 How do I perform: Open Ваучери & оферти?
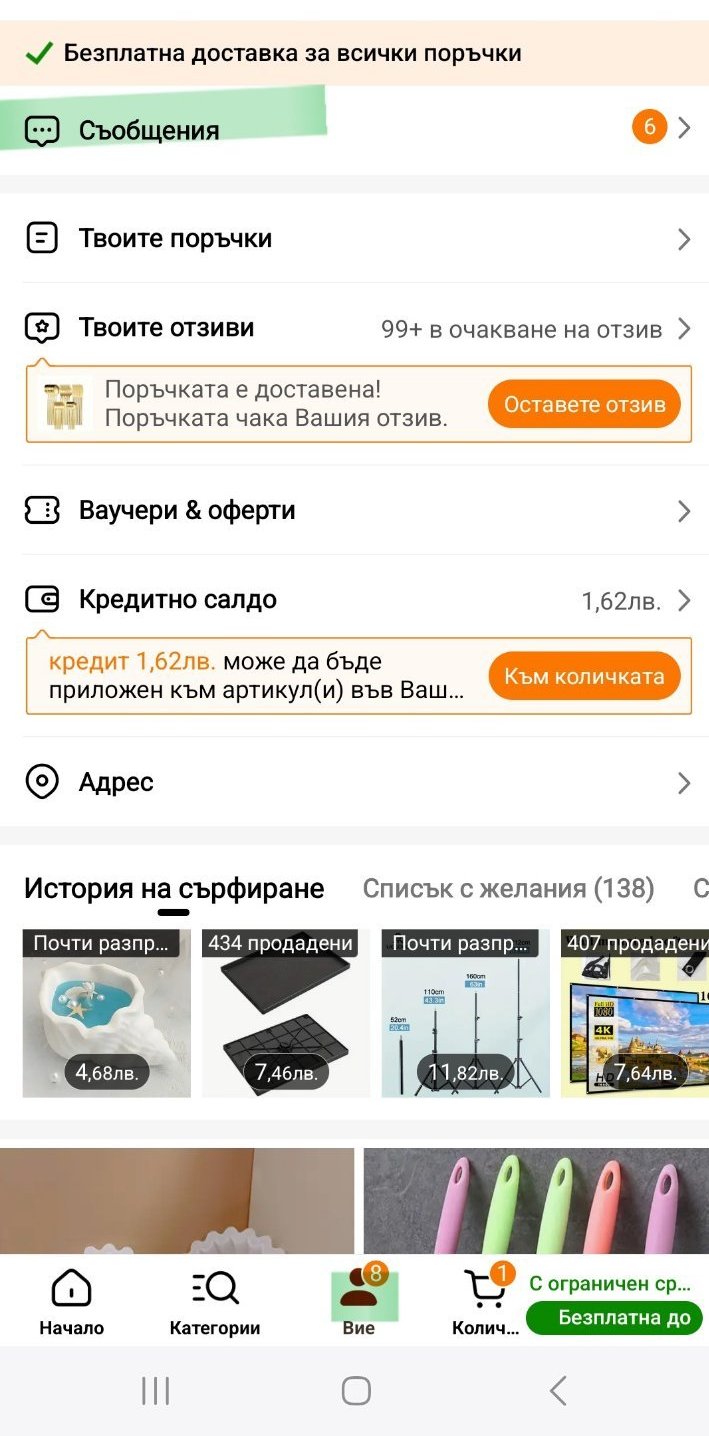(354, 511)
